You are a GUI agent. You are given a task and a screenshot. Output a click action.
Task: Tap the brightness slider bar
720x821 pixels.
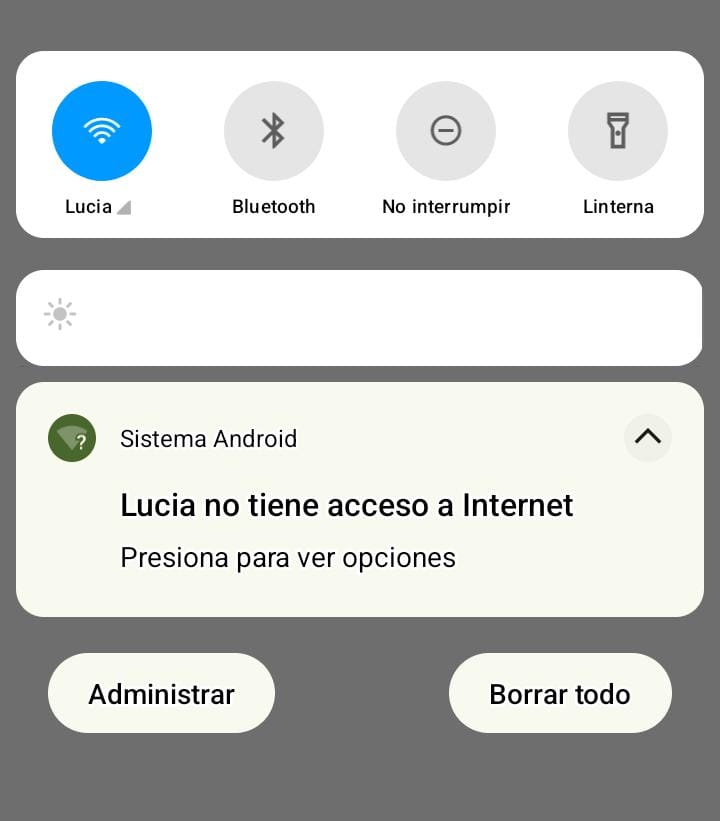360,317
